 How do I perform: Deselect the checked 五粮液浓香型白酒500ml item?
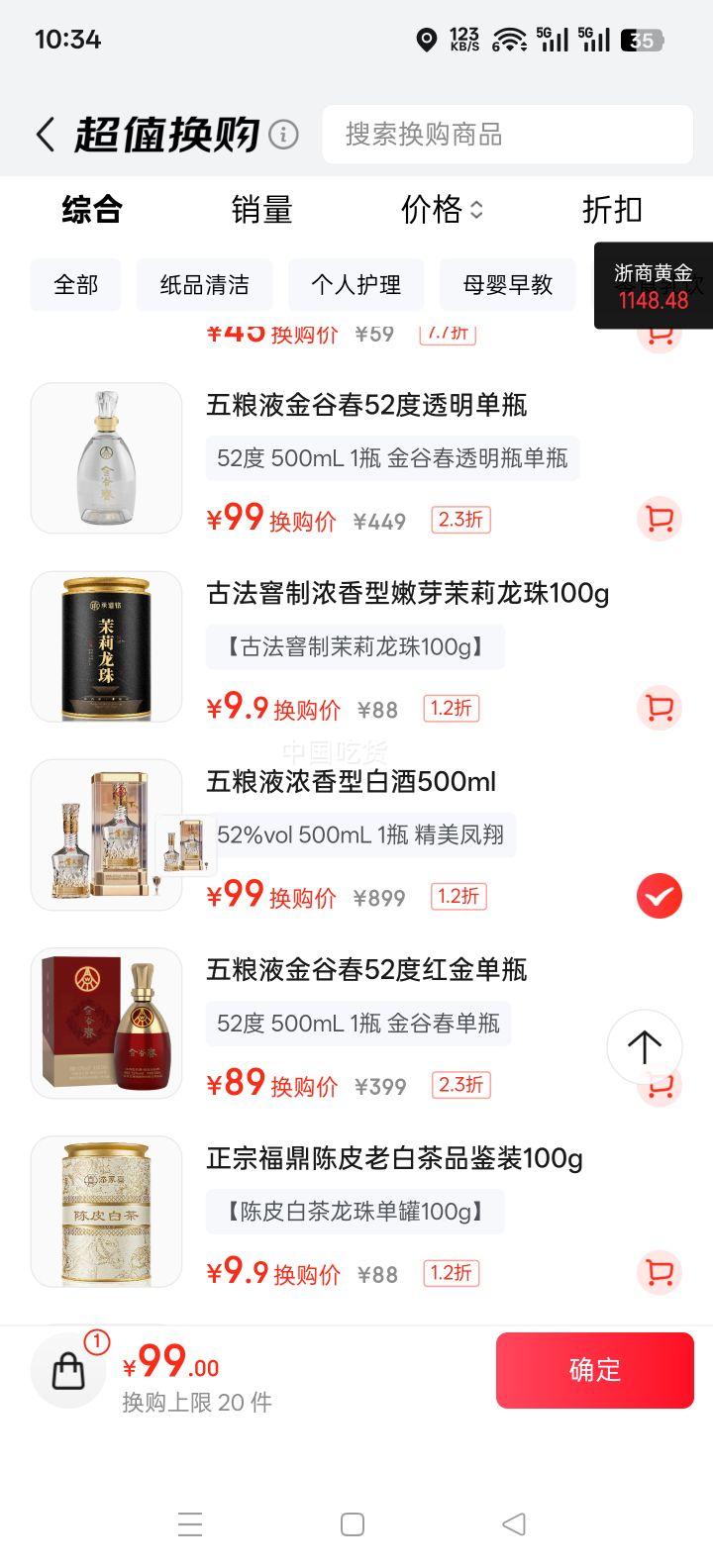(x=659, y=894)
